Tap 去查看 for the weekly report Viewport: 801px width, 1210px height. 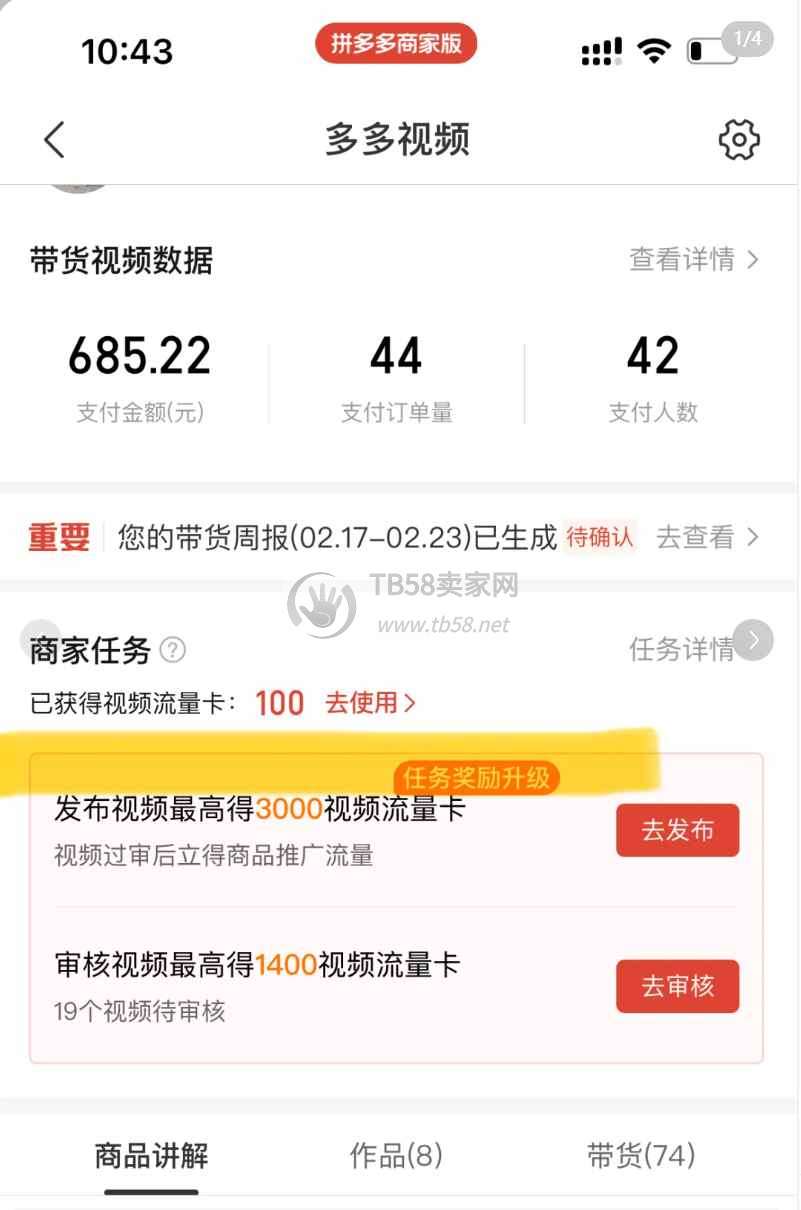706,537
